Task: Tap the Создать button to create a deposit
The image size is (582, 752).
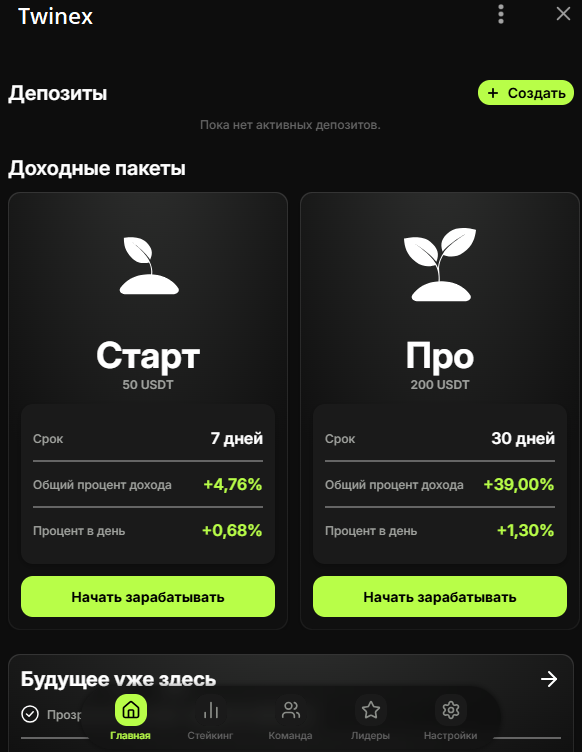Action: [526, 93]
